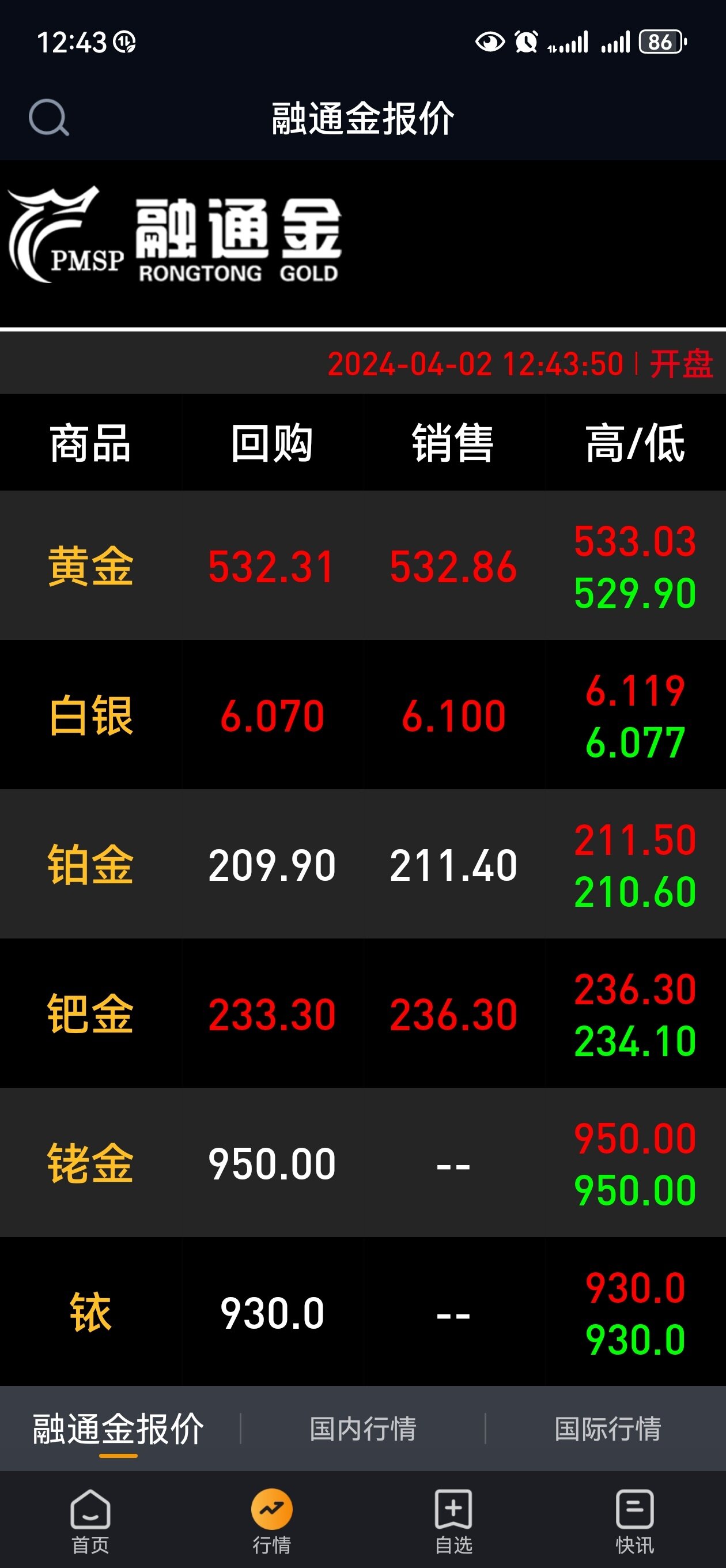Viewport: 726px width, 1568px height.
Task: Open the 黄金 quote row
Action: [362, 566]
